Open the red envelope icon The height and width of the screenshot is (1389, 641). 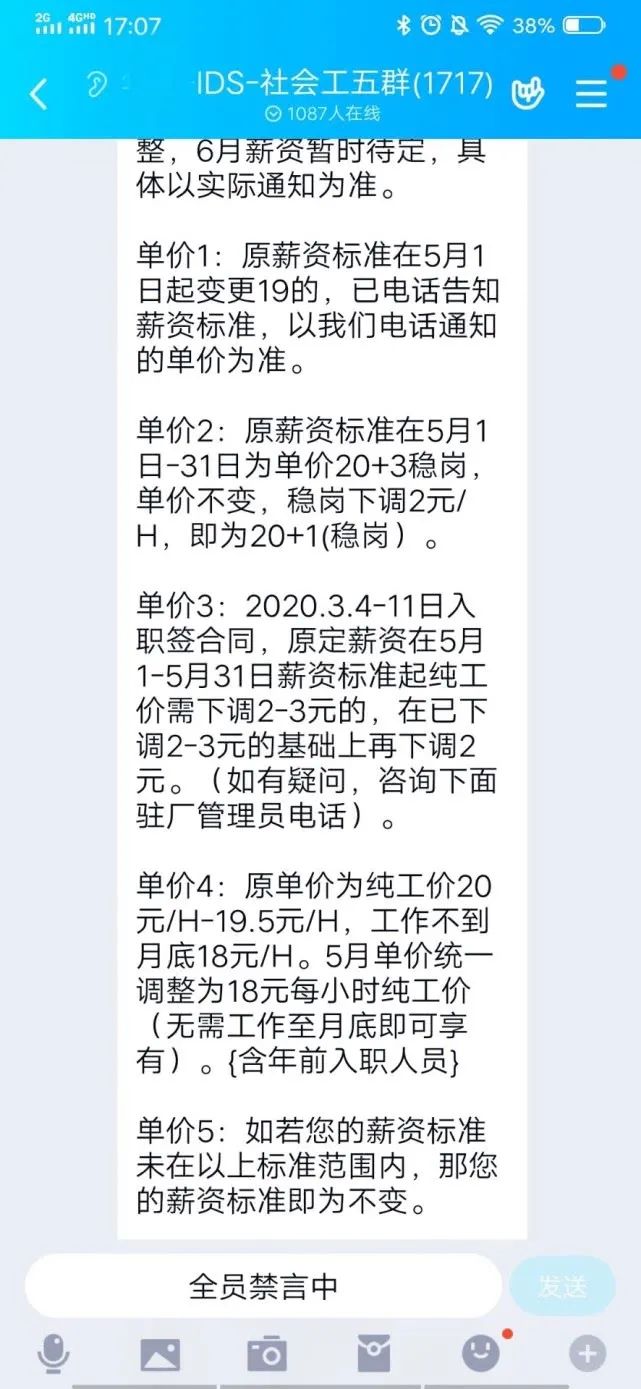[373, 1354]
